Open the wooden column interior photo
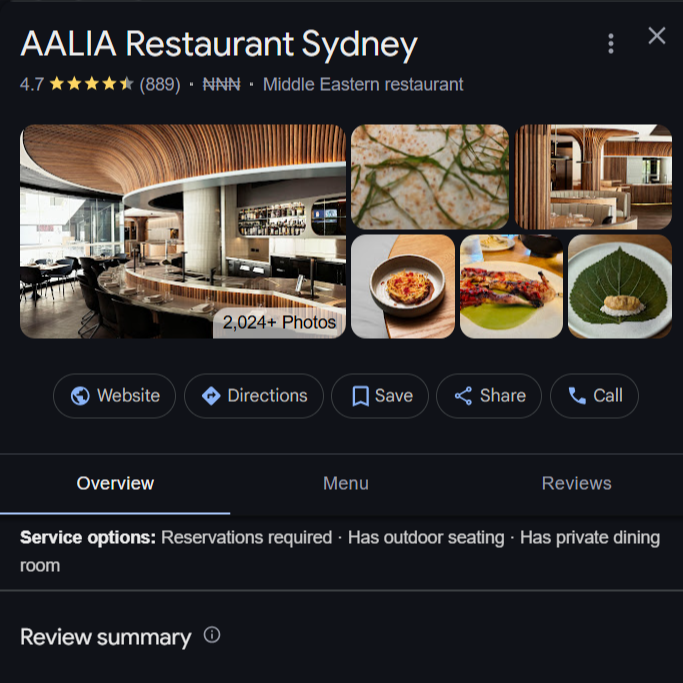This screenshot has width=683, height=683. click(593, 177)
